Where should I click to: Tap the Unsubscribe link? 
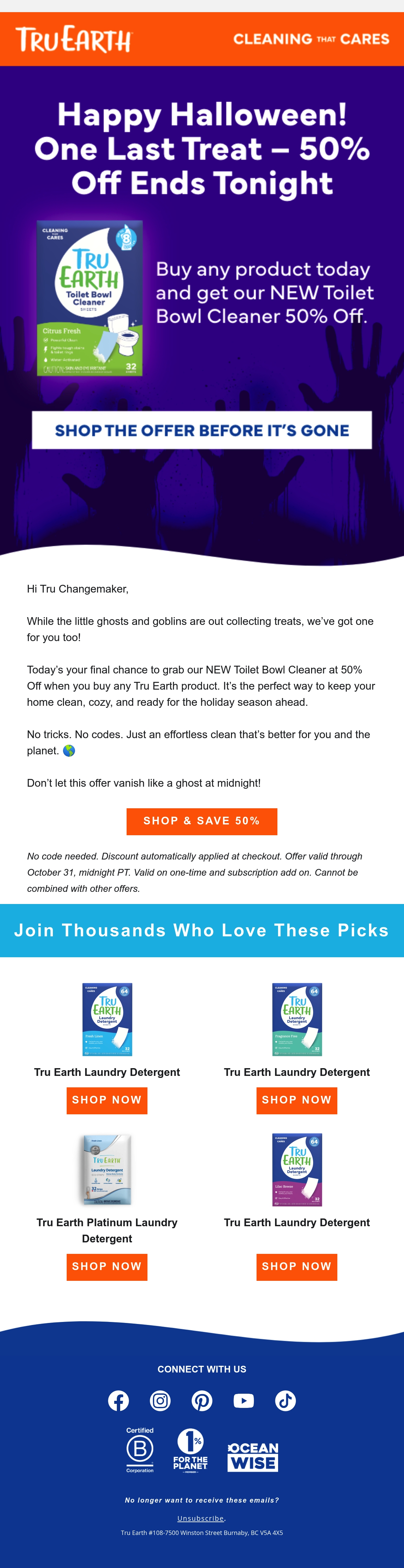201,1518
